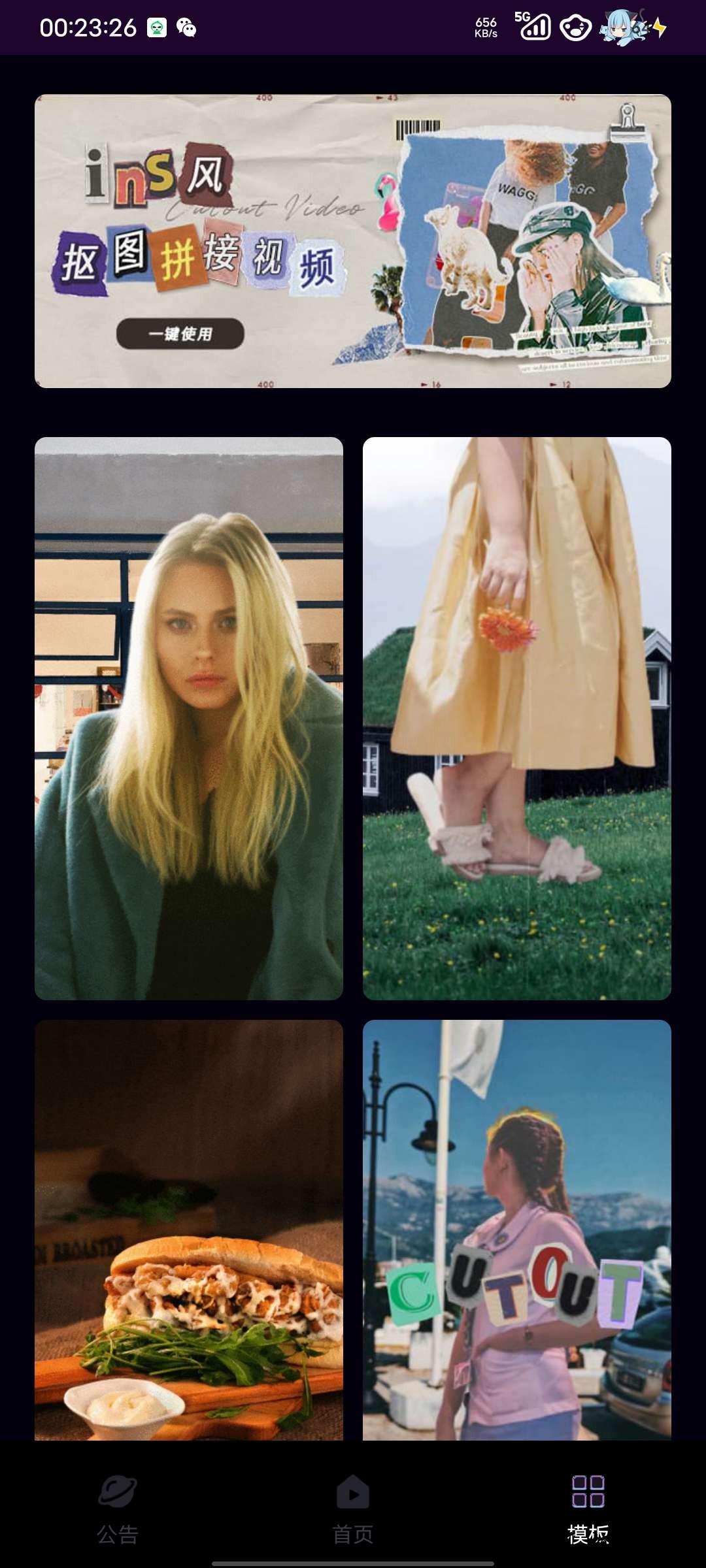Open the blonde woman in green coat template
The height and width of the screenshot is (1568, 706).
pyautogui.click(x=188, y=718)
